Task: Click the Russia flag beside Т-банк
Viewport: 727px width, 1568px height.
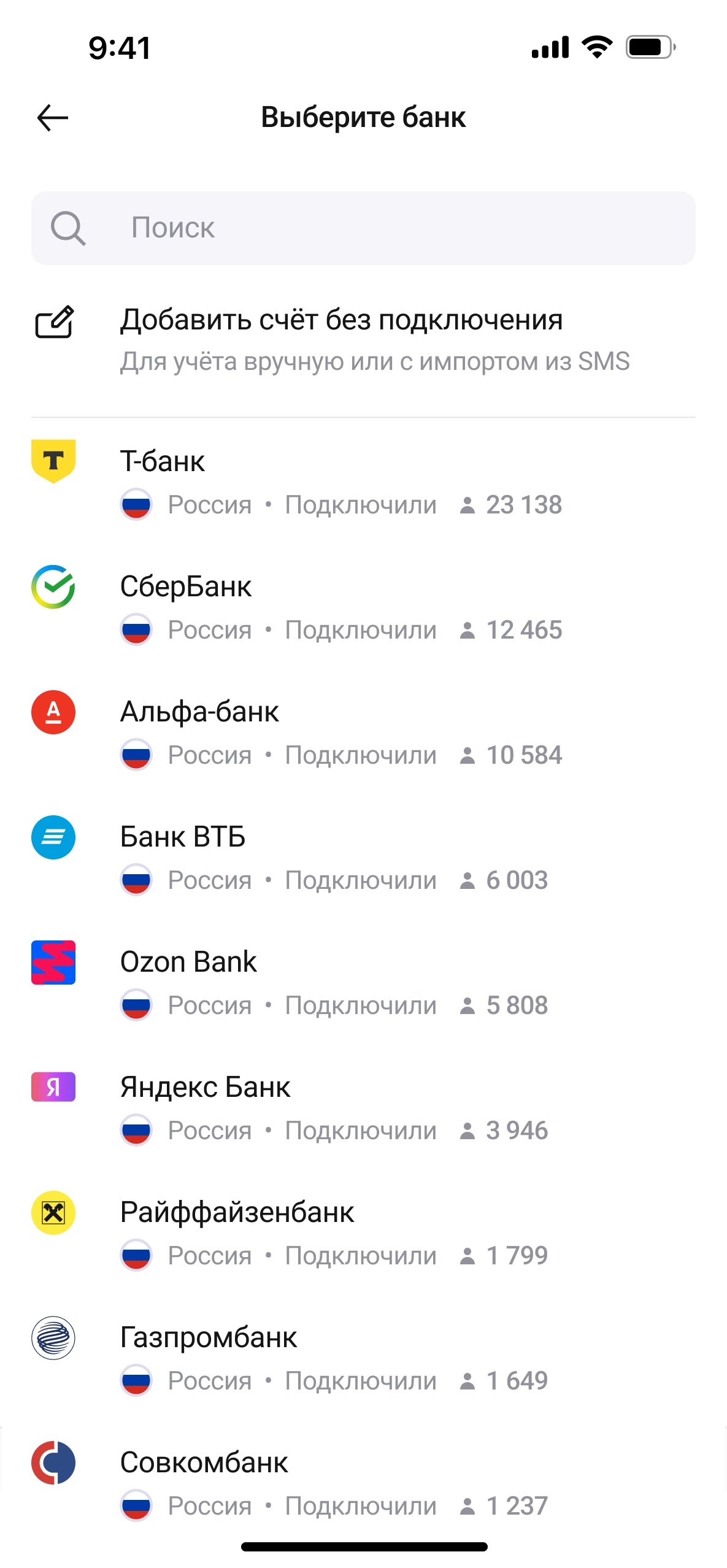Action: point(136,505)
